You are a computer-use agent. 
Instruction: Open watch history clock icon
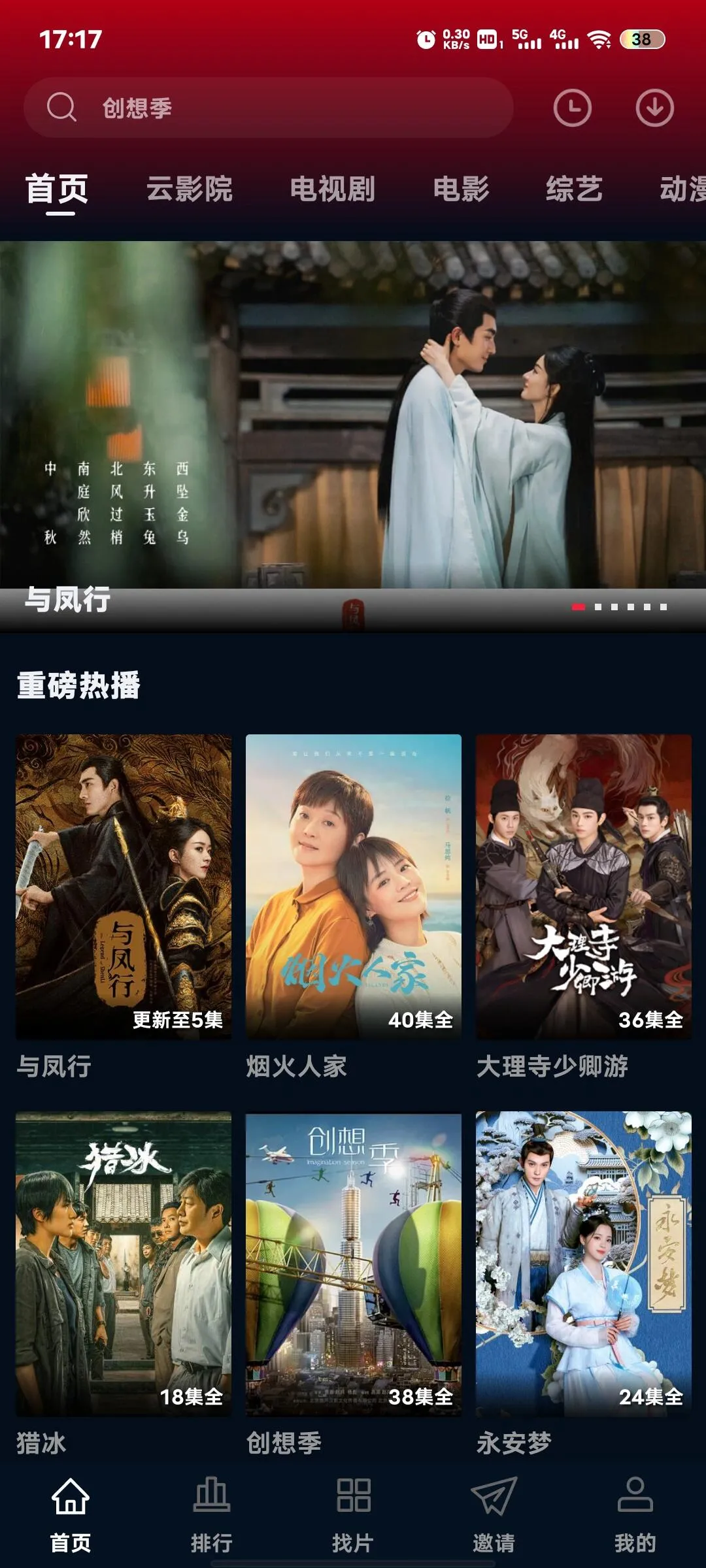[x=572, y=108]
